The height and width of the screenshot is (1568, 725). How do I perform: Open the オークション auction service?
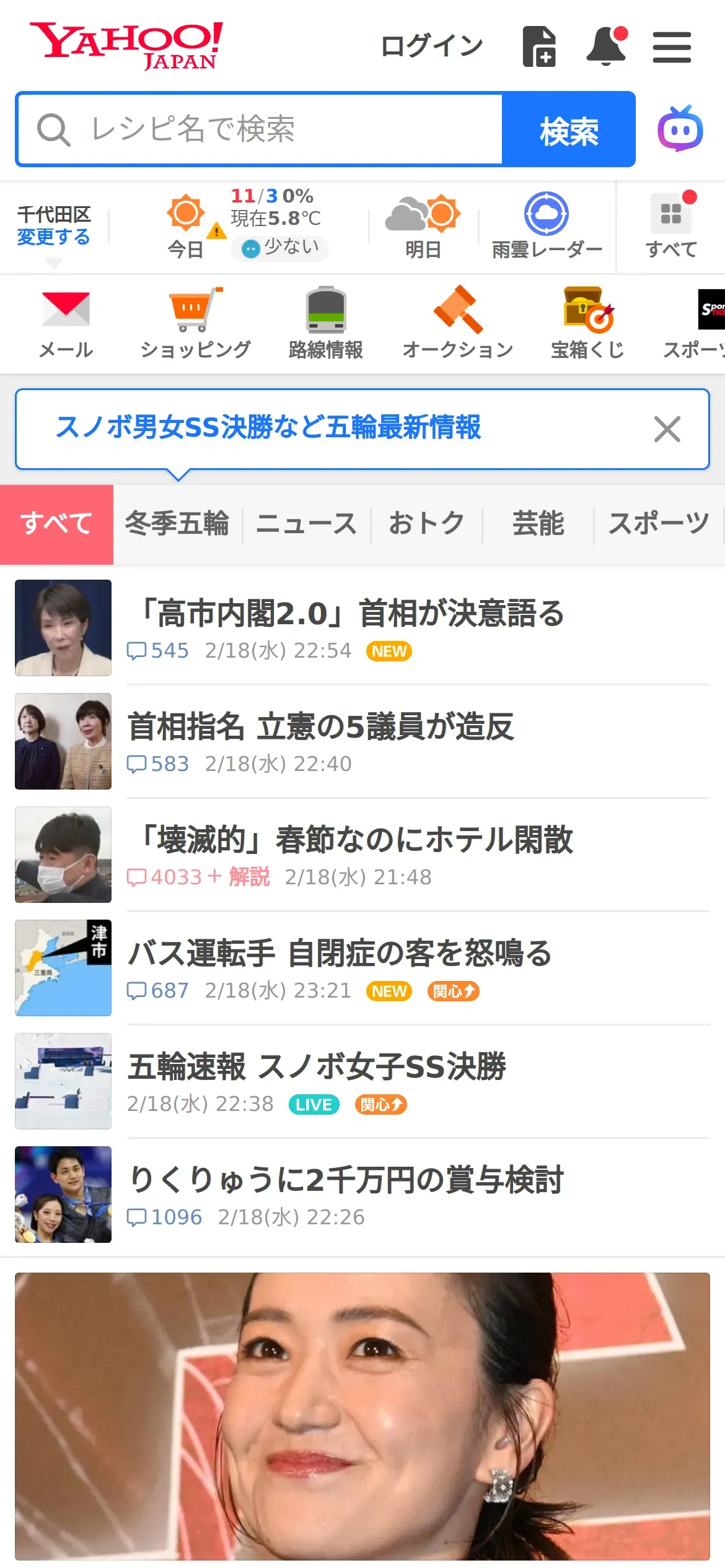coord(458,323)
